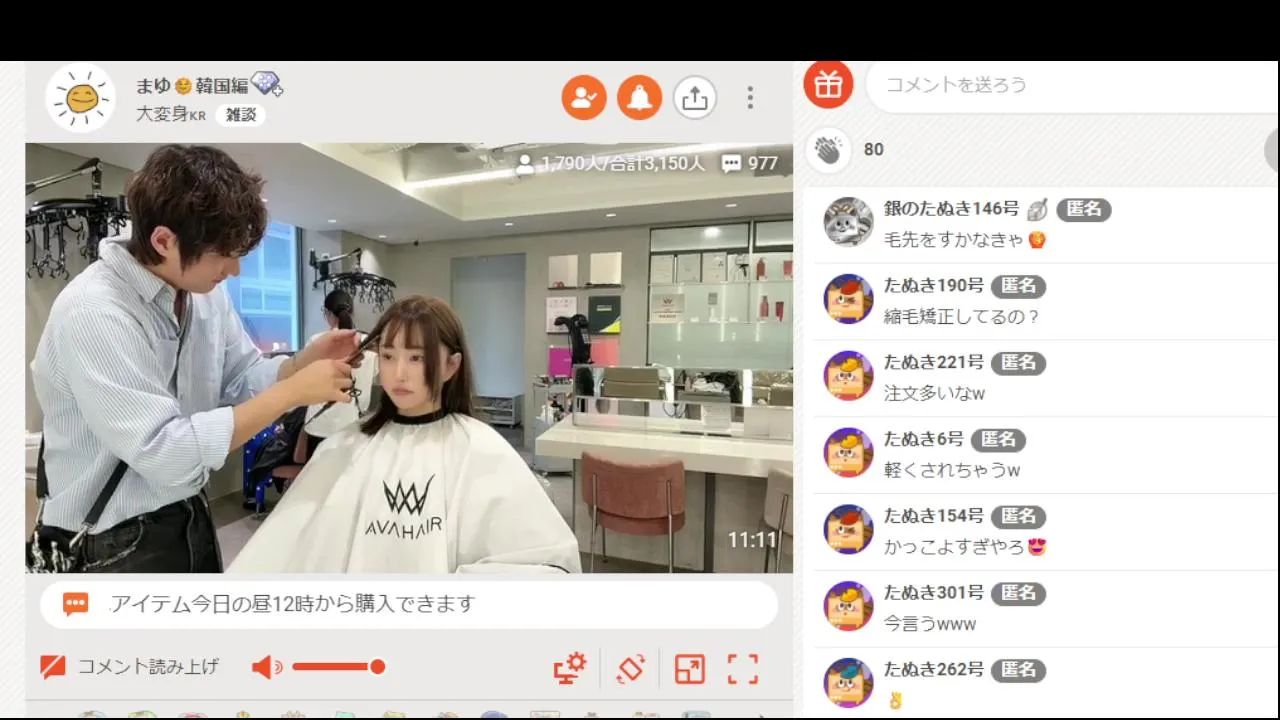Share this live stream

click(x=695, y=98)
